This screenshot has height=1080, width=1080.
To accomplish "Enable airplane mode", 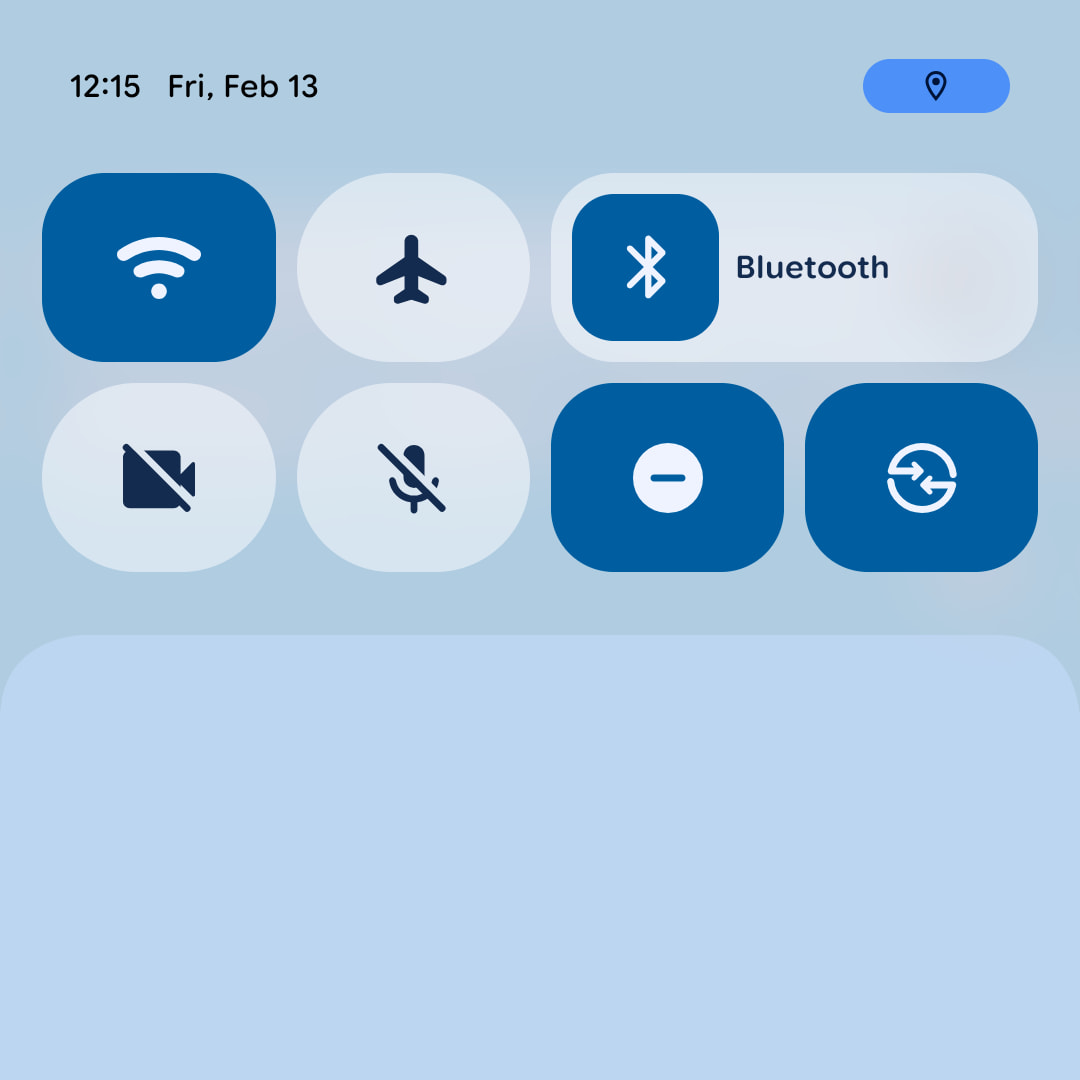I will (412, 267).
